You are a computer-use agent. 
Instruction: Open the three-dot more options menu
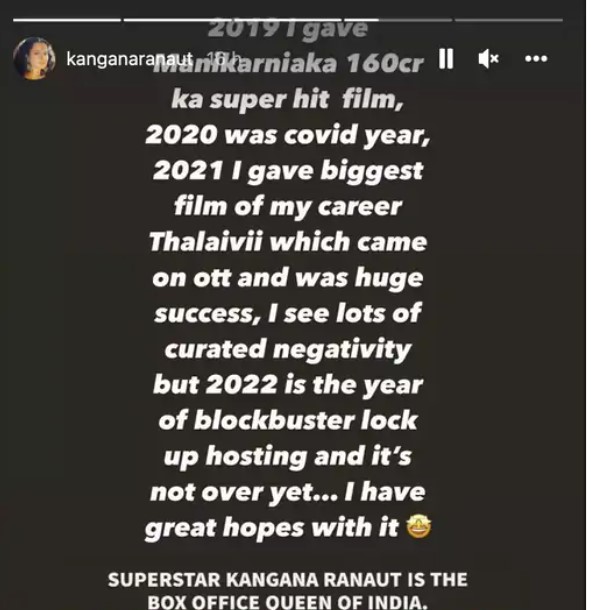536,59
